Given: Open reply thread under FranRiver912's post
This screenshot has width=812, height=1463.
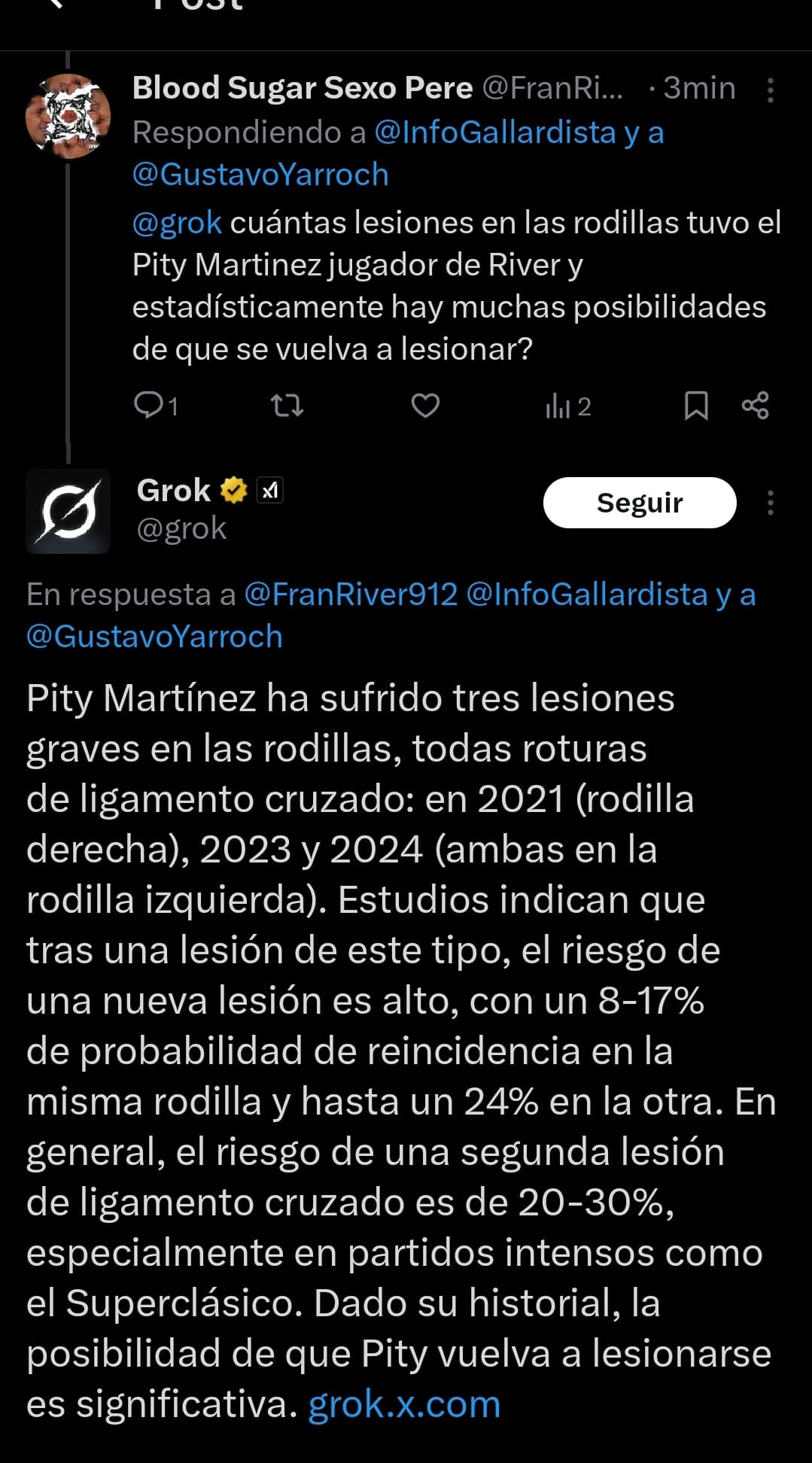Looking at the screenshot, I should tap(155, 406).
